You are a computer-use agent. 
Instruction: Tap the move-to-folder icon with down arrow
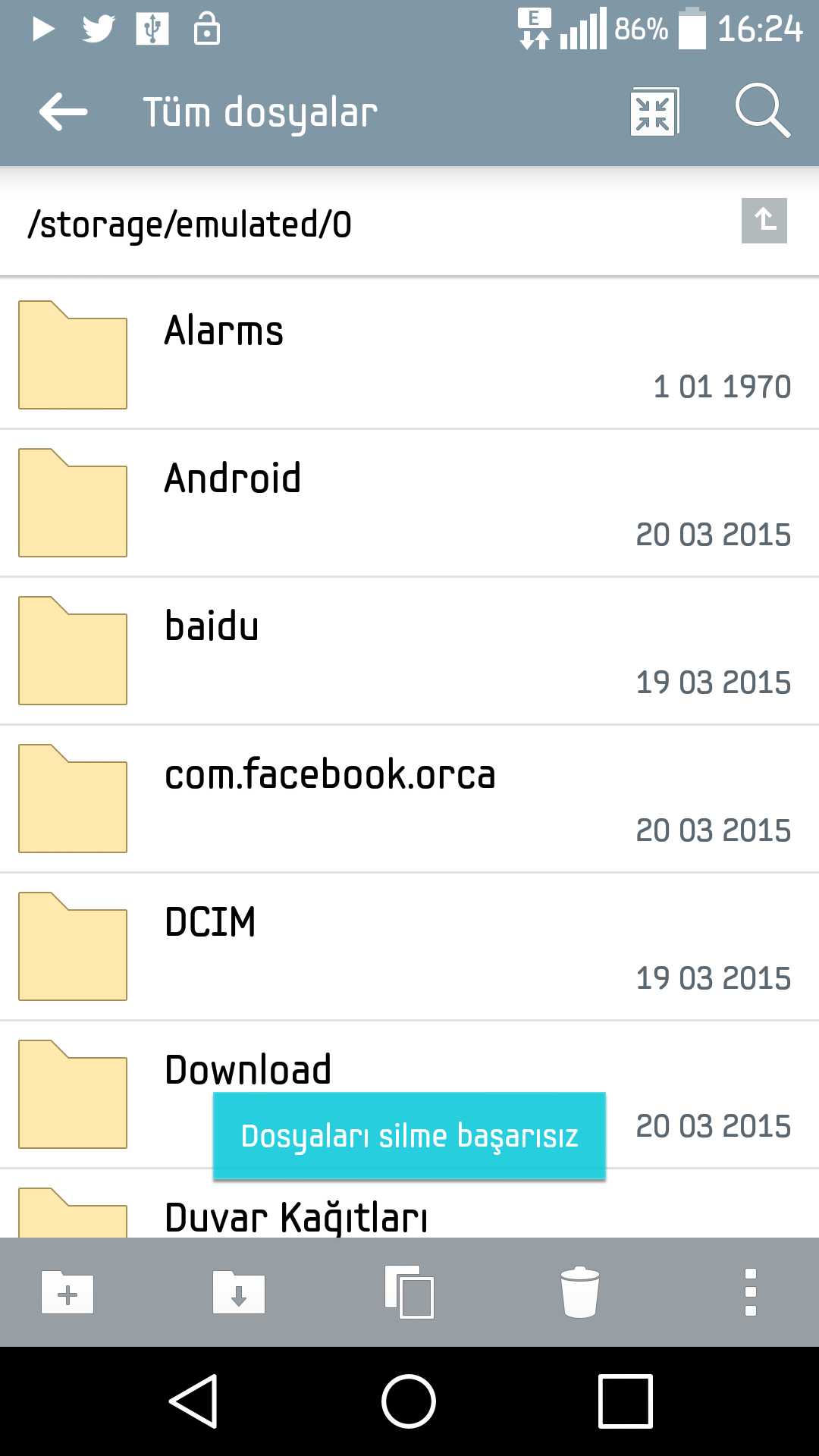[239, 1292]
